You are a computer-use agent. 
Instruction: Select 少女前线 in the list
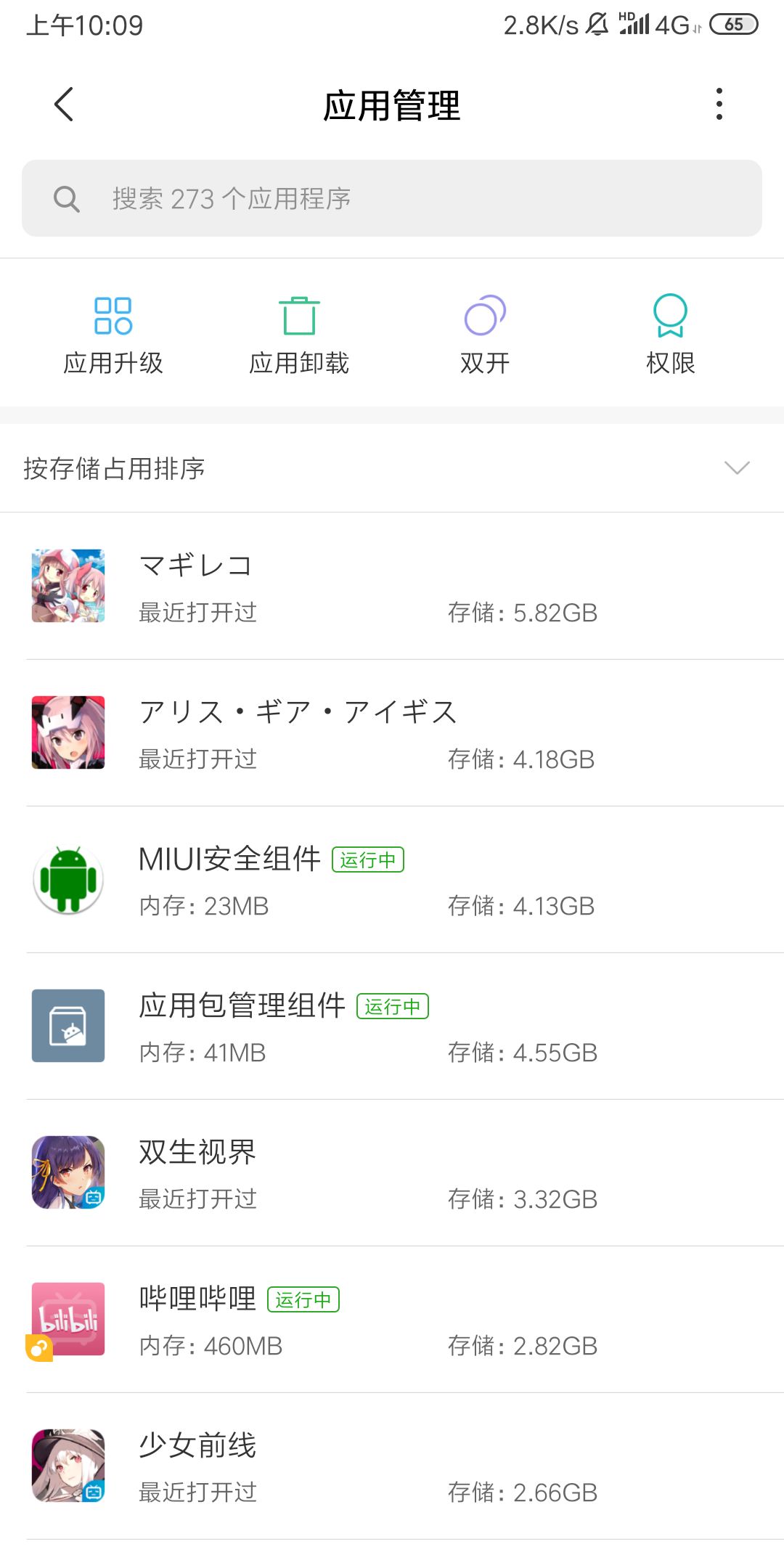392,1466
